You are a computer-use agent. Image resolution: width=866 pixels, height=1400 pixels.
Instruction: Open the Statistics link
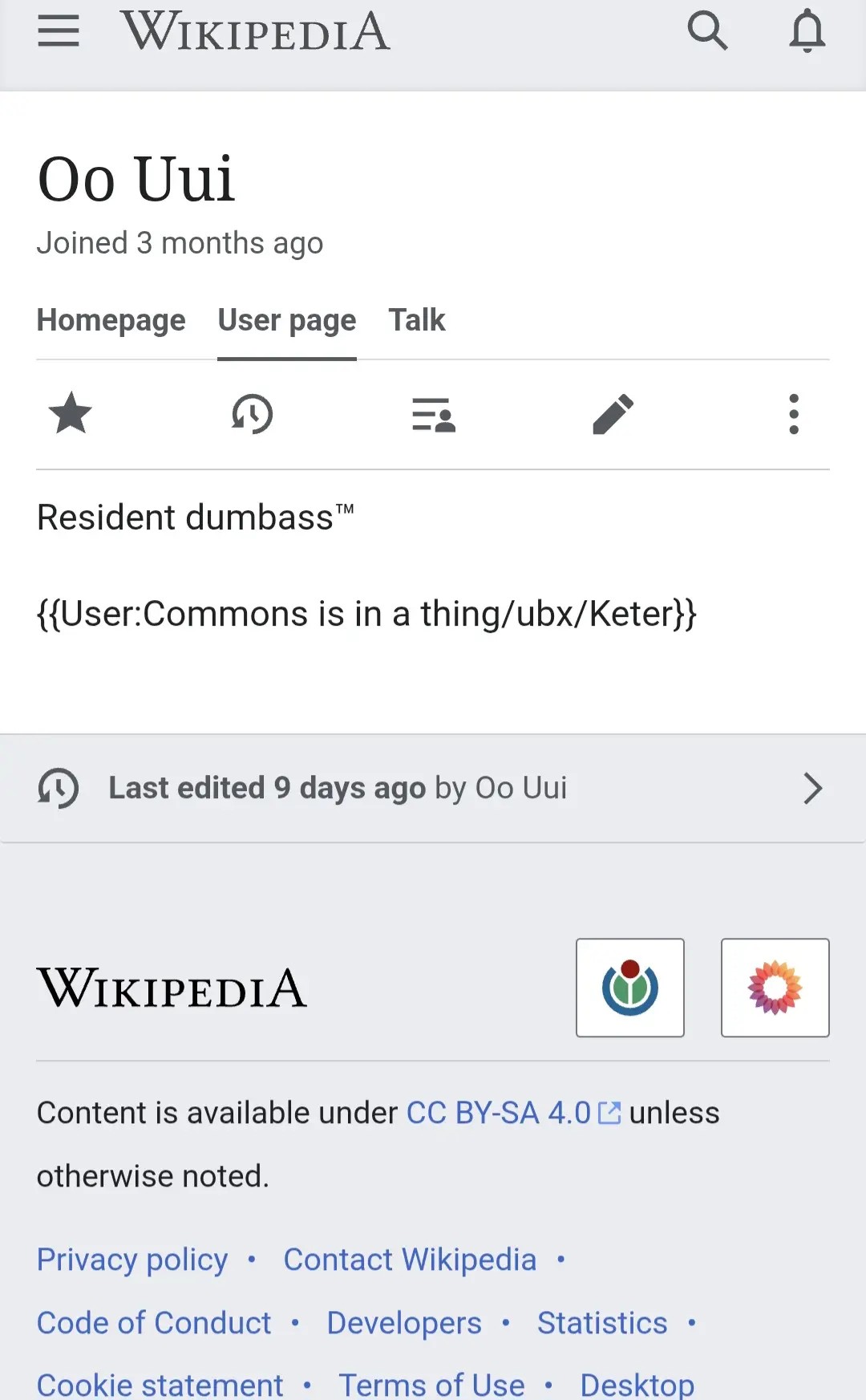click(x=602, y=1323)
